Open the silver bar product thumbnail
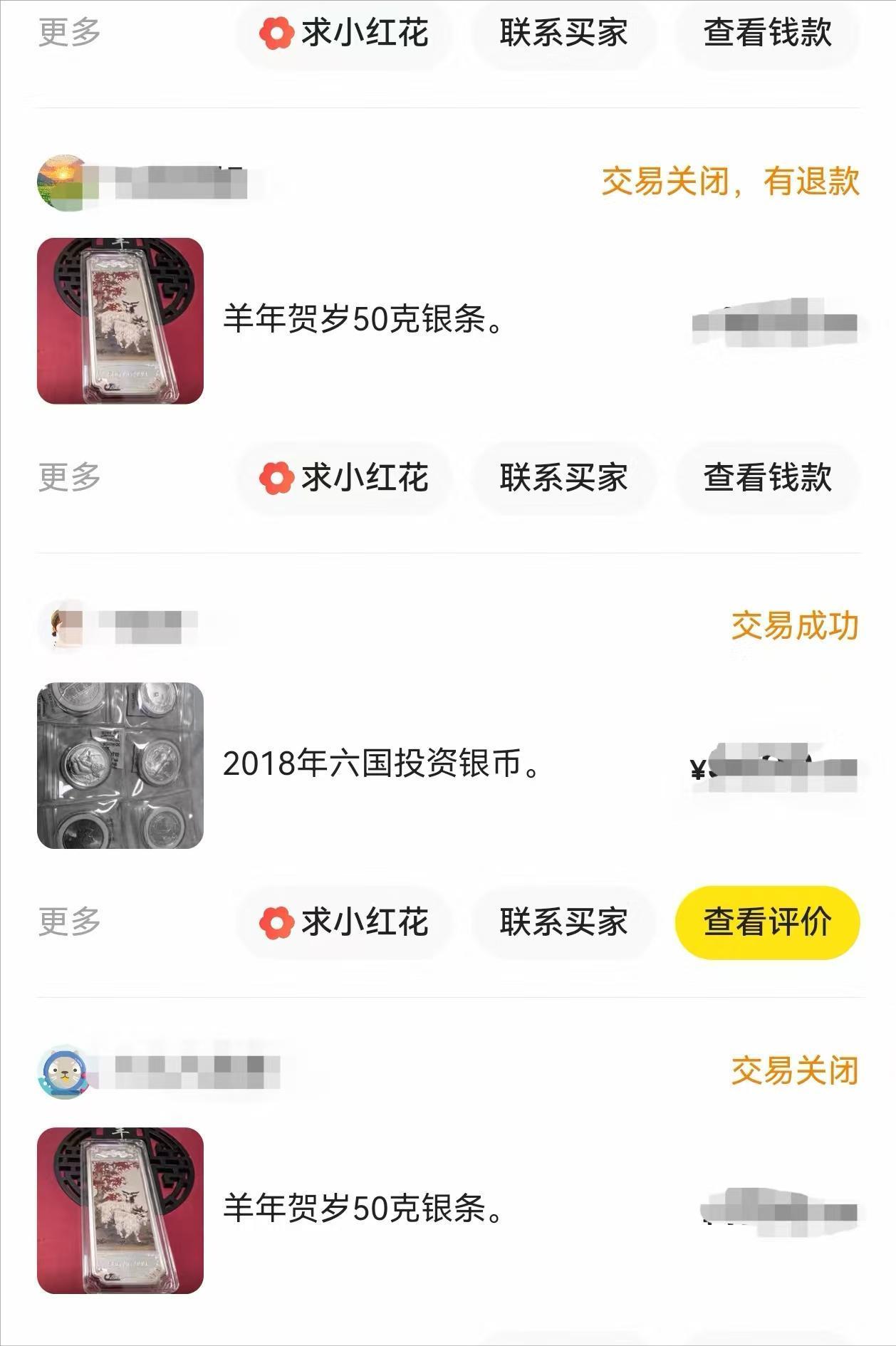896x1346 pixels. click(x=123, y=320)
